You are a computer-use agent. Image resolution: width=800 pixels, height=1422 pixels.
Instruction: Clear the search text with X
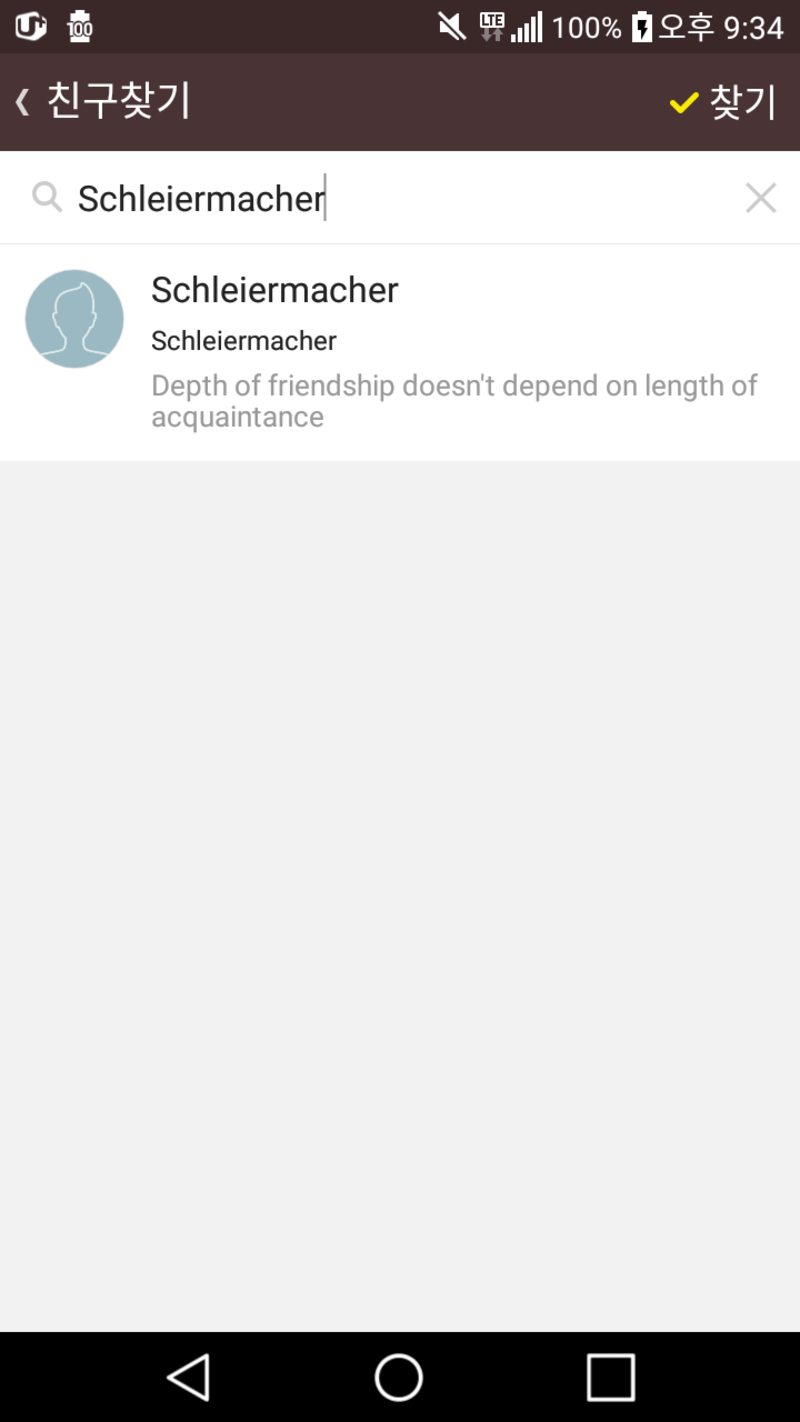click(x=761, y=198)
